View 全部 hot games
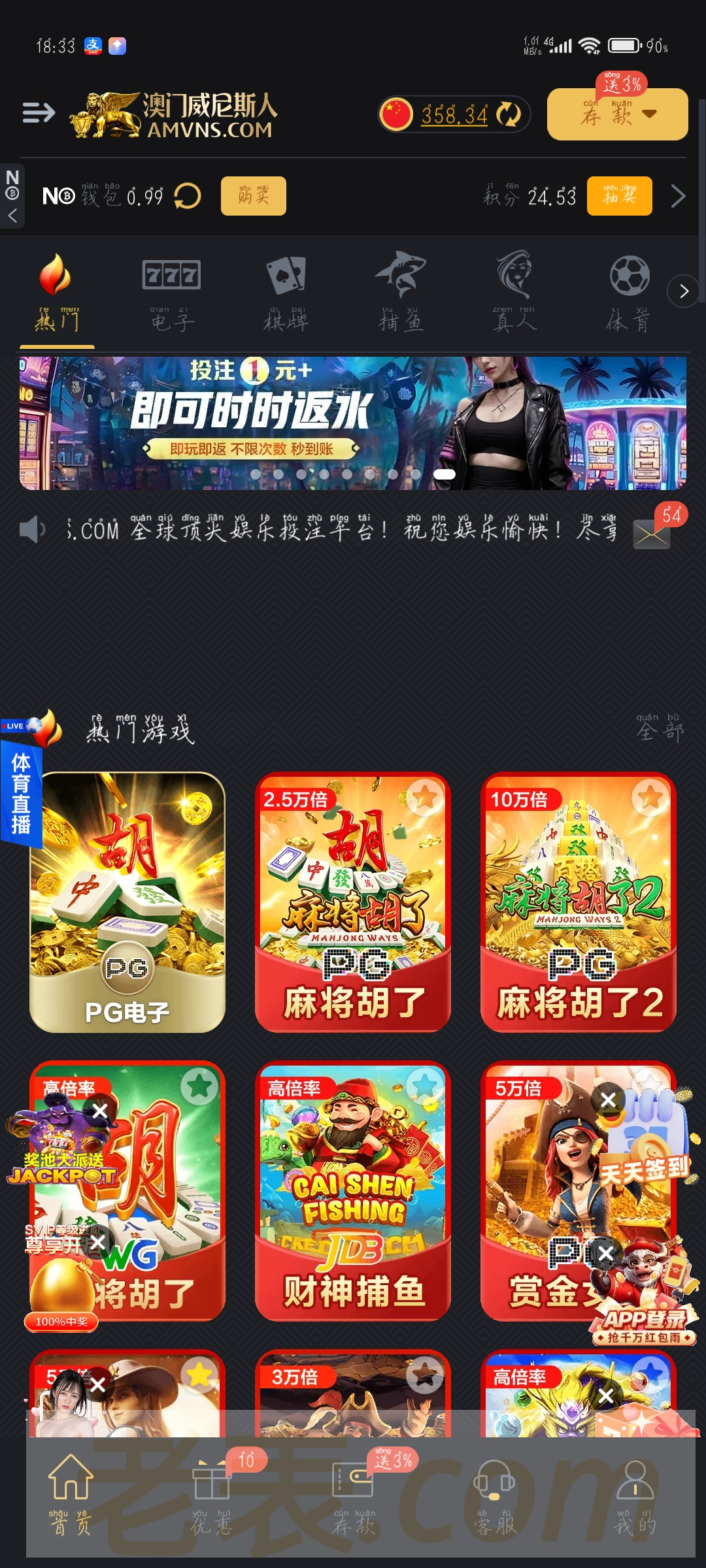706x1568 pixels. (x=660, y=728)
